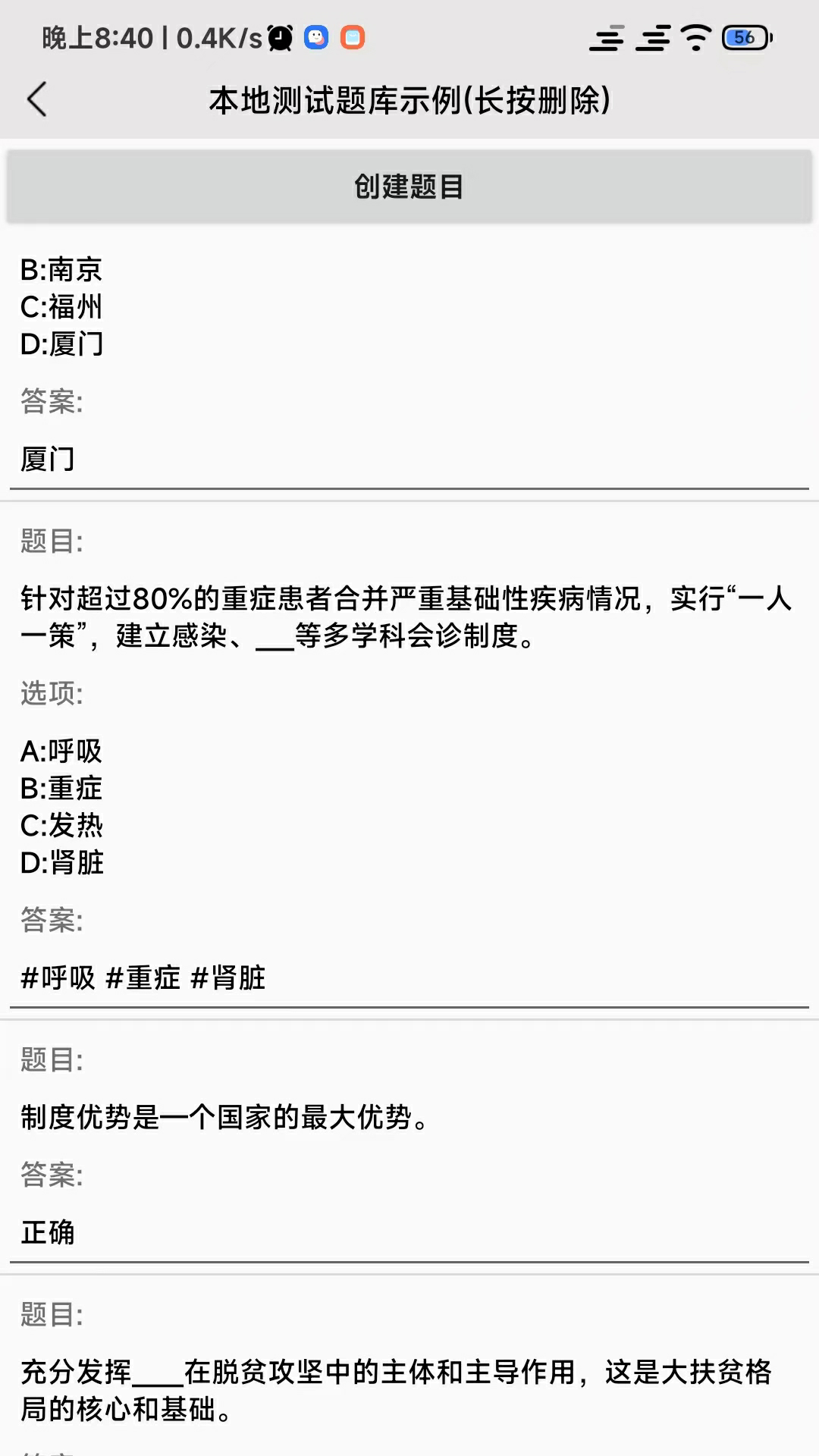
Task: Tap the 创建题目 button
Action: (409, 187)
